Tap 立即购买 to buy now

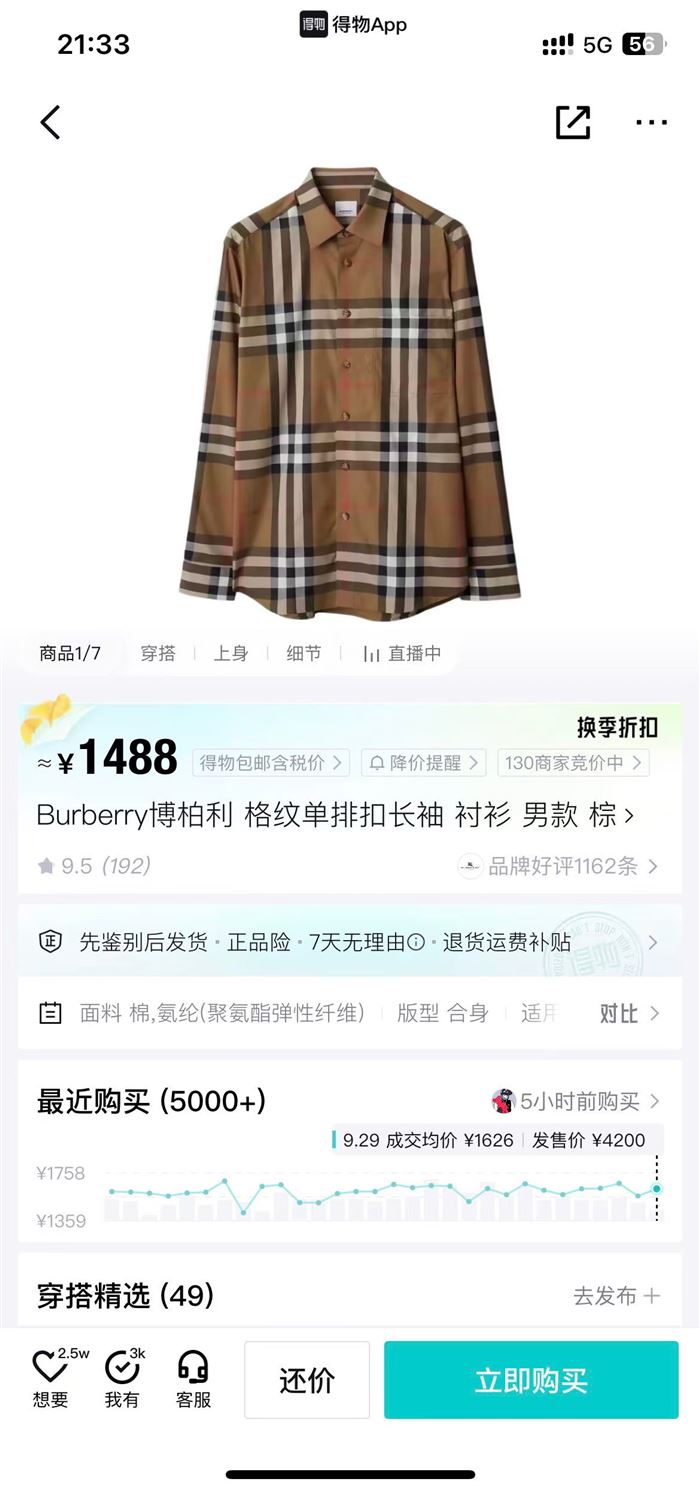click(531, 1380)
